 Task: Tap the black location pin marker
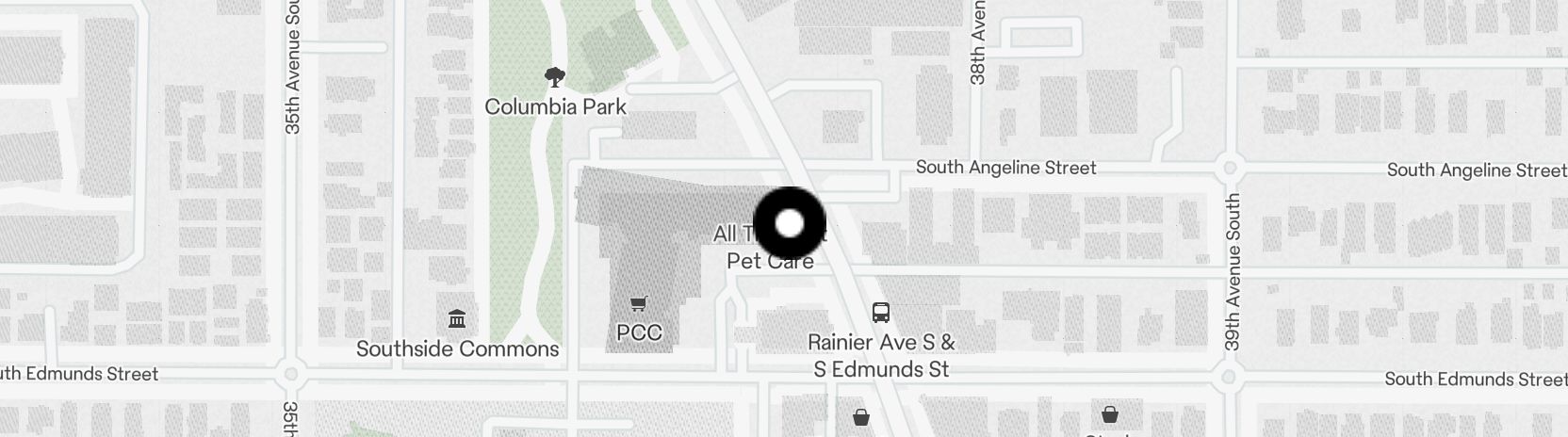pyautogui.click(x=790, y=223)
